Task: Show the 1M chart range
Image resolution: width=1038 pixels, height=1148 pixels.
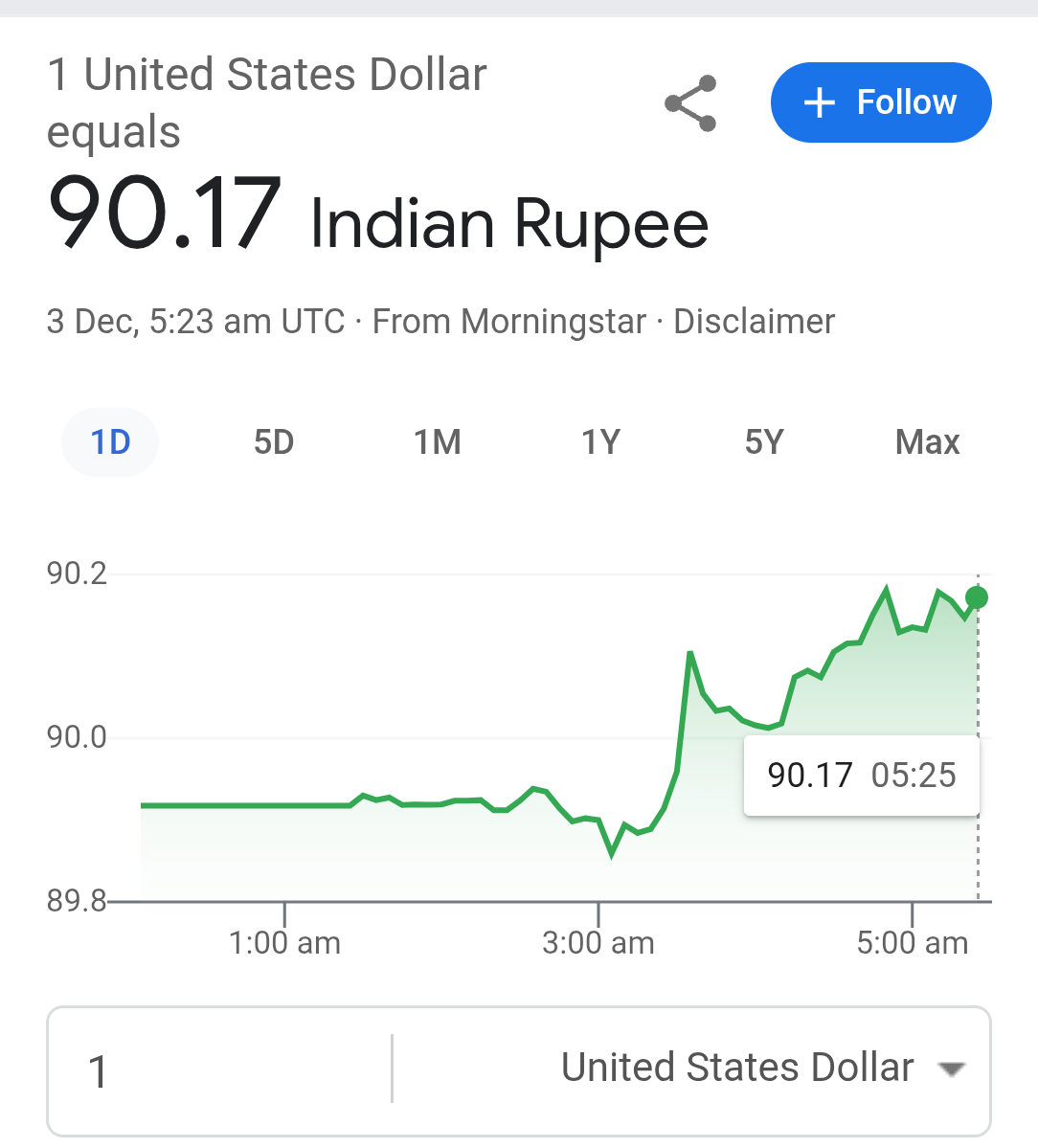Action: point(438,442)
